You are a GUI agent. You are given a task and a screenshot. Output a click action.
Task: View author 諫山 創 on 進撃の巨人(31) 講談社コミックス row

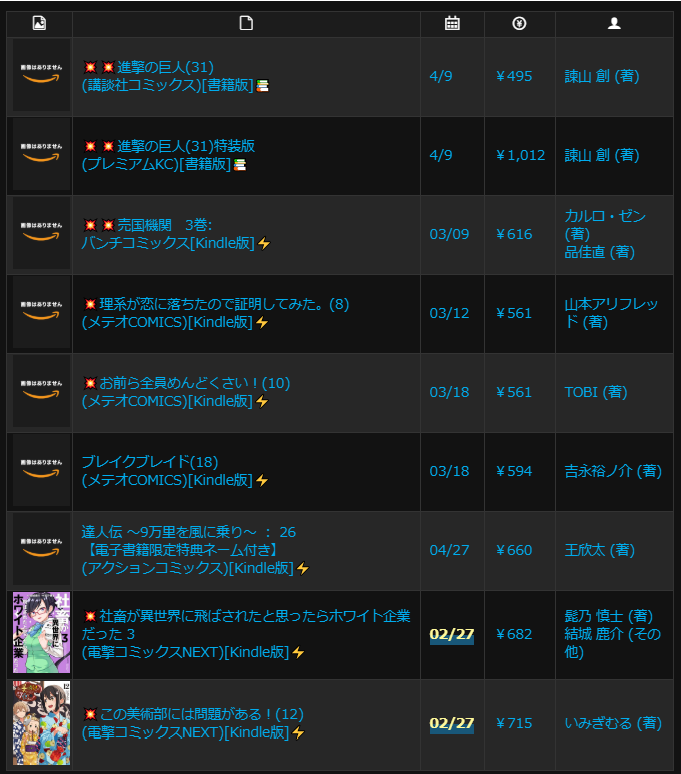602,76
